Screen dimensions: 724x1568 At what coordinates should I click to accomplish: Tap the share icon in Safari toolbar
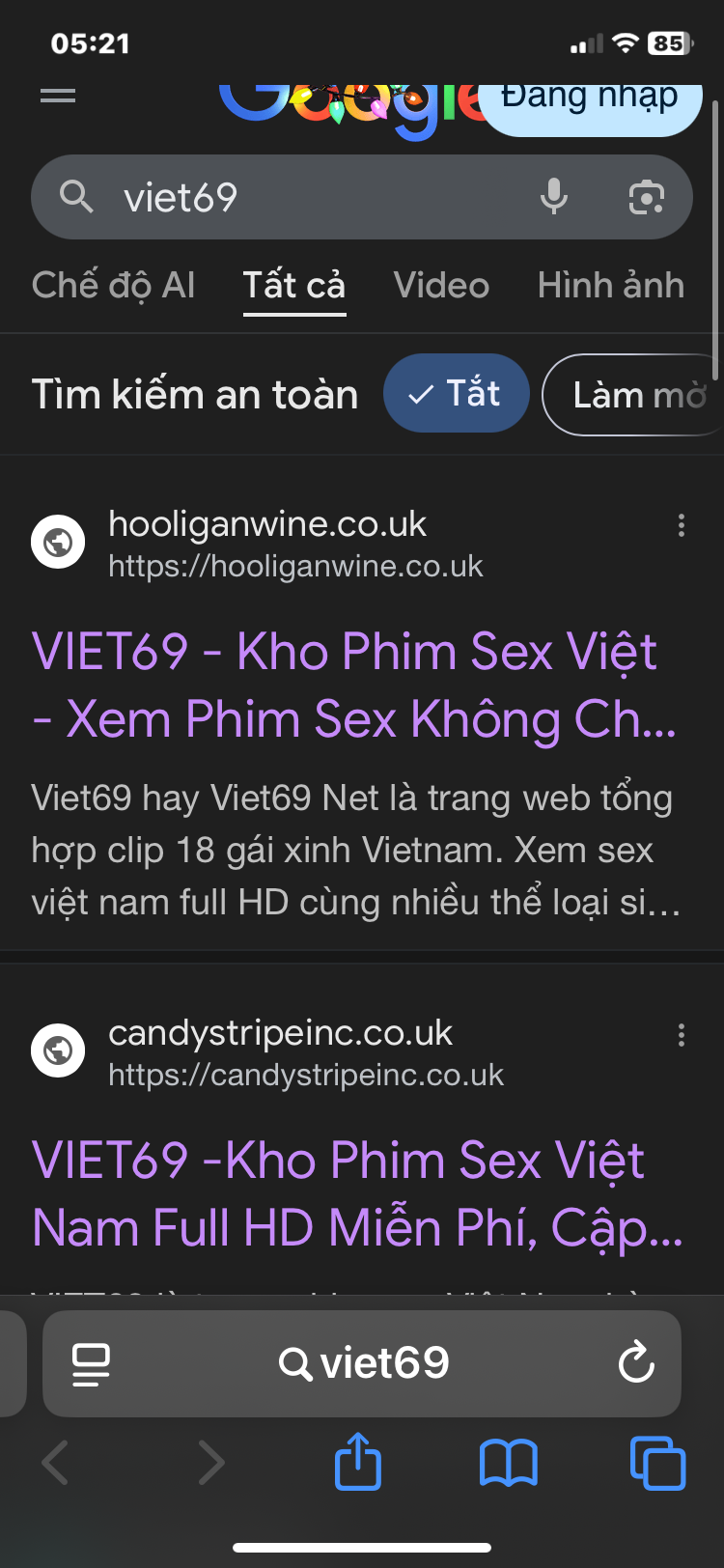coord(358,1462)
